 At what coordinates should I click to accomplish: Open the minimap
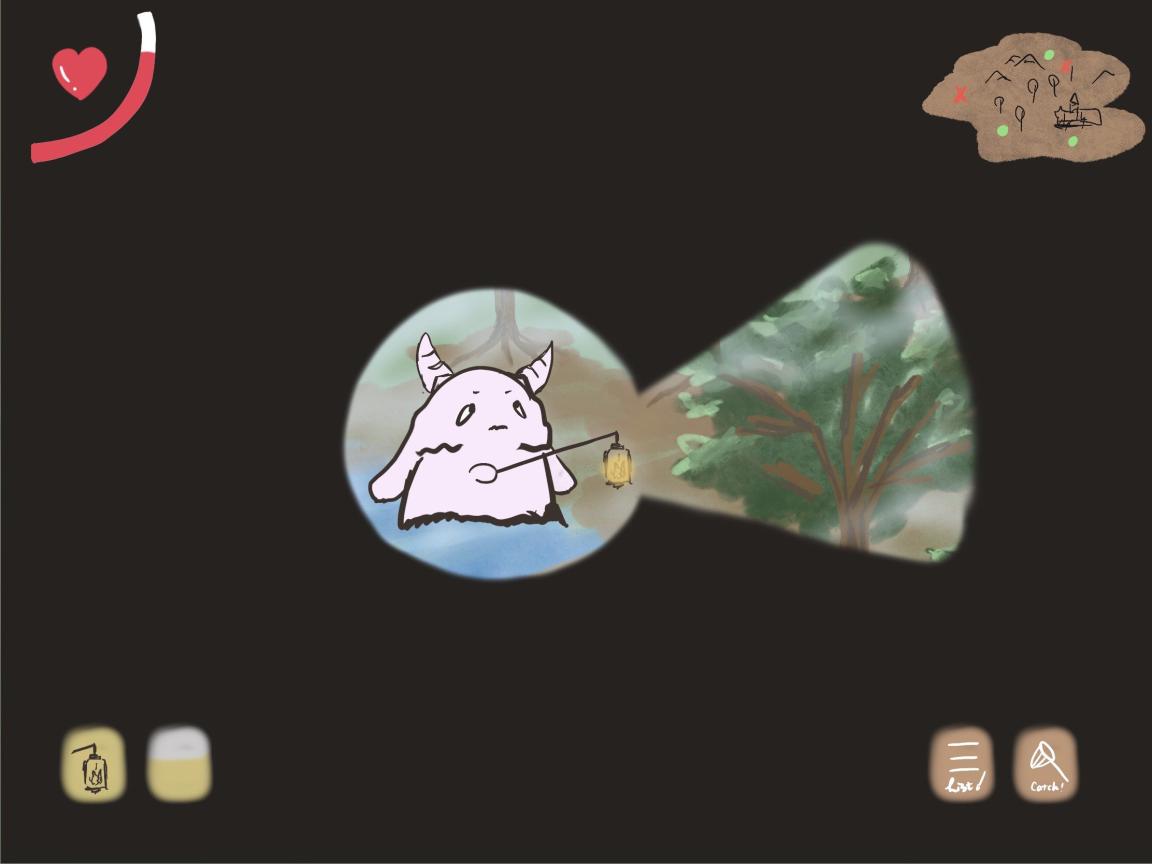[1033, 97]
